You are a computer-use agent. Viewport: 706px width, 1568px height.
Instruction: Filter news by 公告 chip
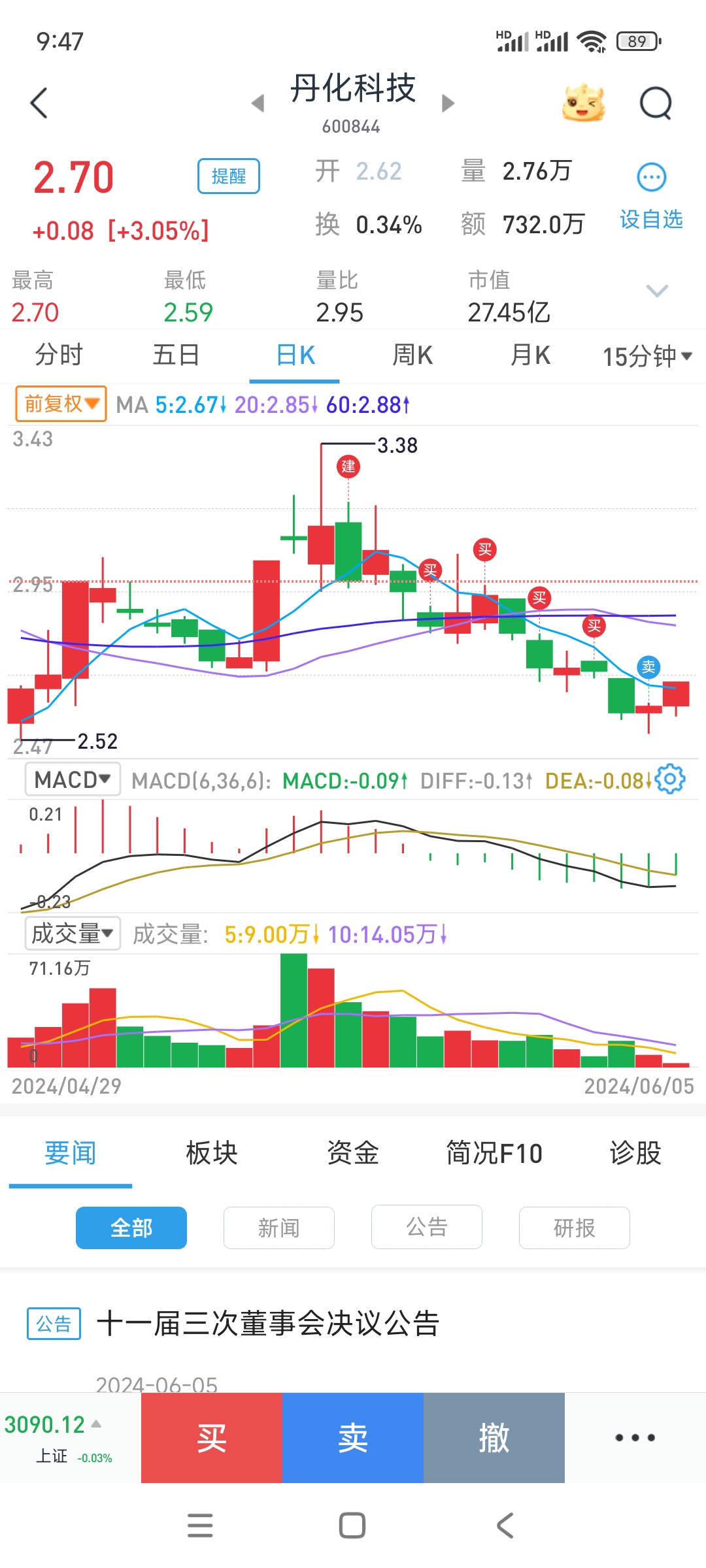coord(426,1228)
